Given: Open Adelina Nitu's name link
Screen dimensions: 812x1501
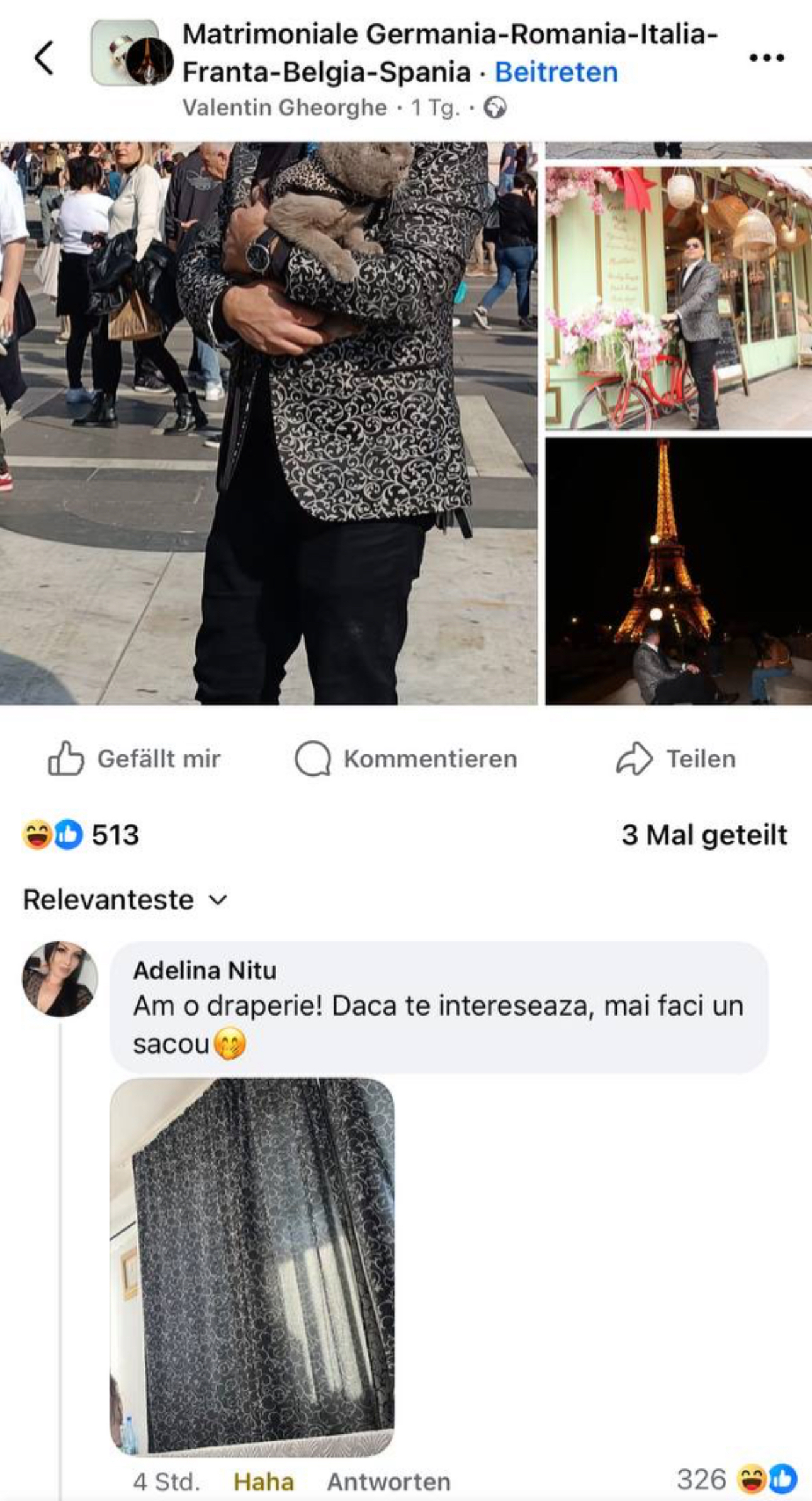Looking at the screenshot, I should pyautogui.click(x=205, y=970).
